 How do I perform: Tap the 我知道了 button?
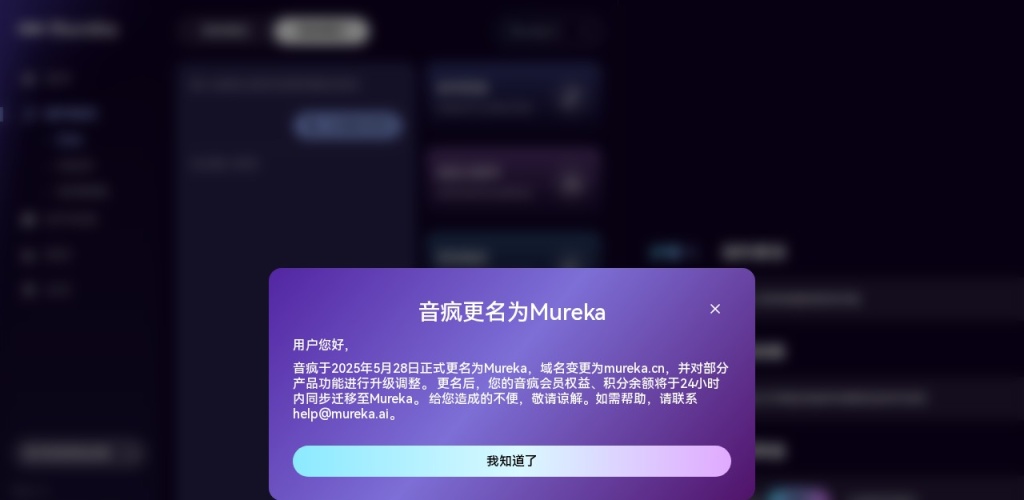(x=511, y=461)
